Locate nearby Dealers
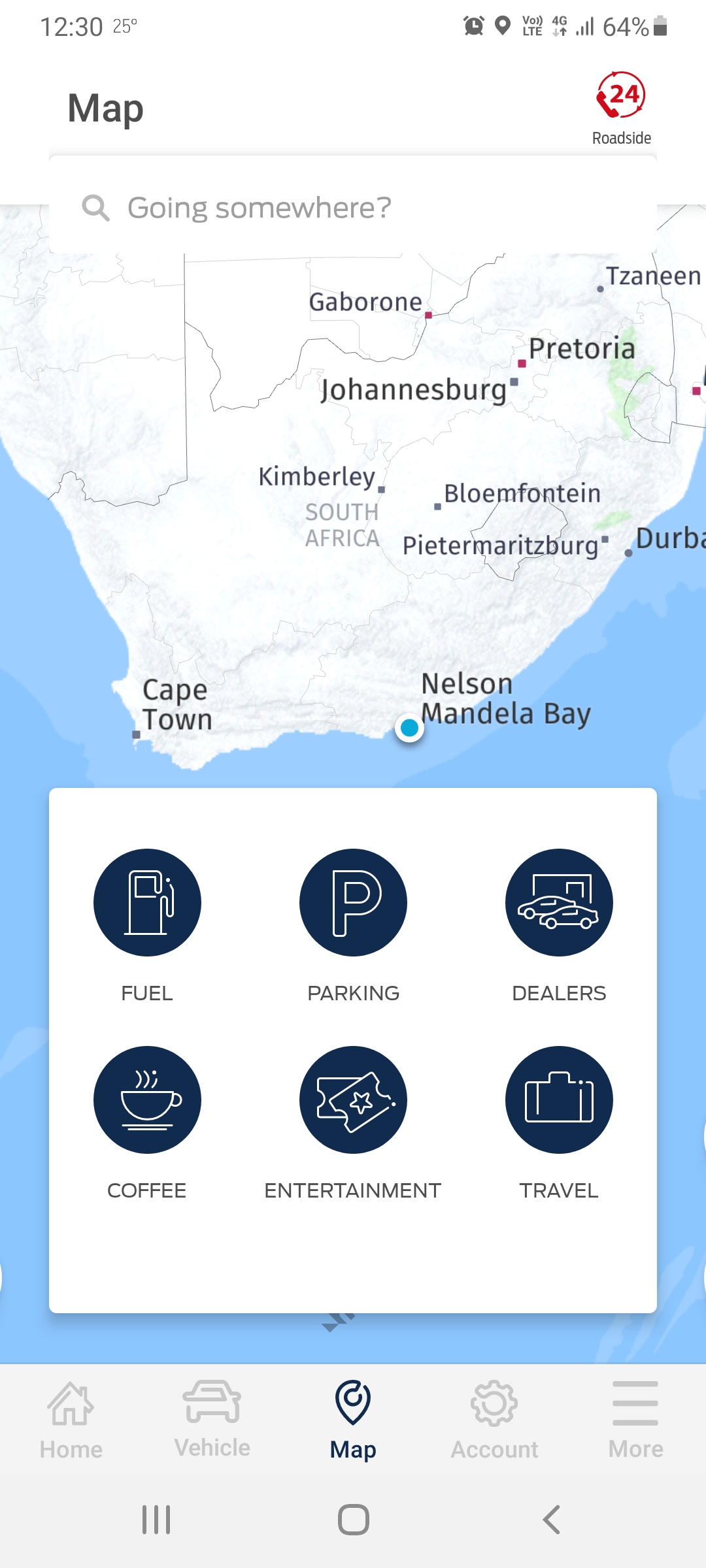This screenshot has height=1568, width=706. click(559, 903)
